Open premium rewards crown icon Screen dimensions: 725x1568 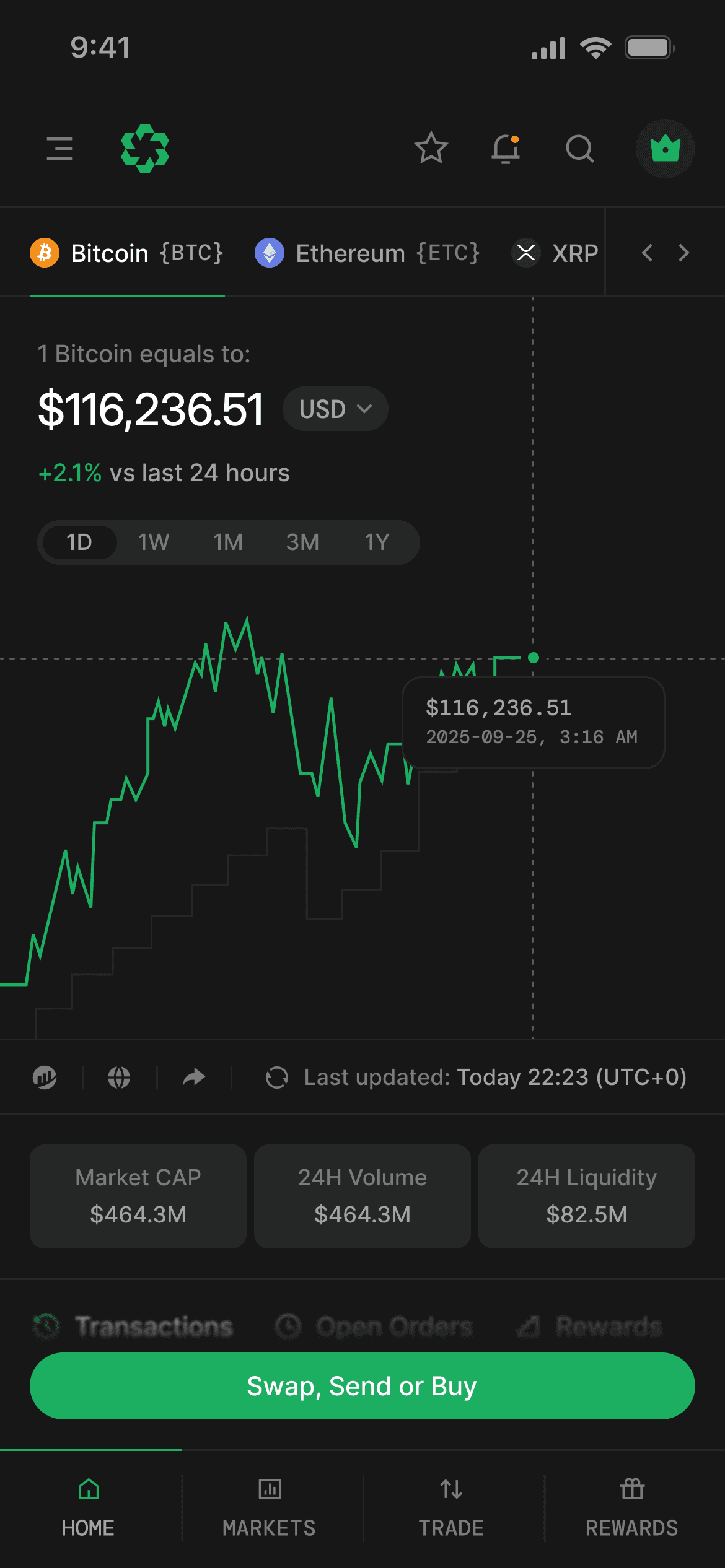665,148
